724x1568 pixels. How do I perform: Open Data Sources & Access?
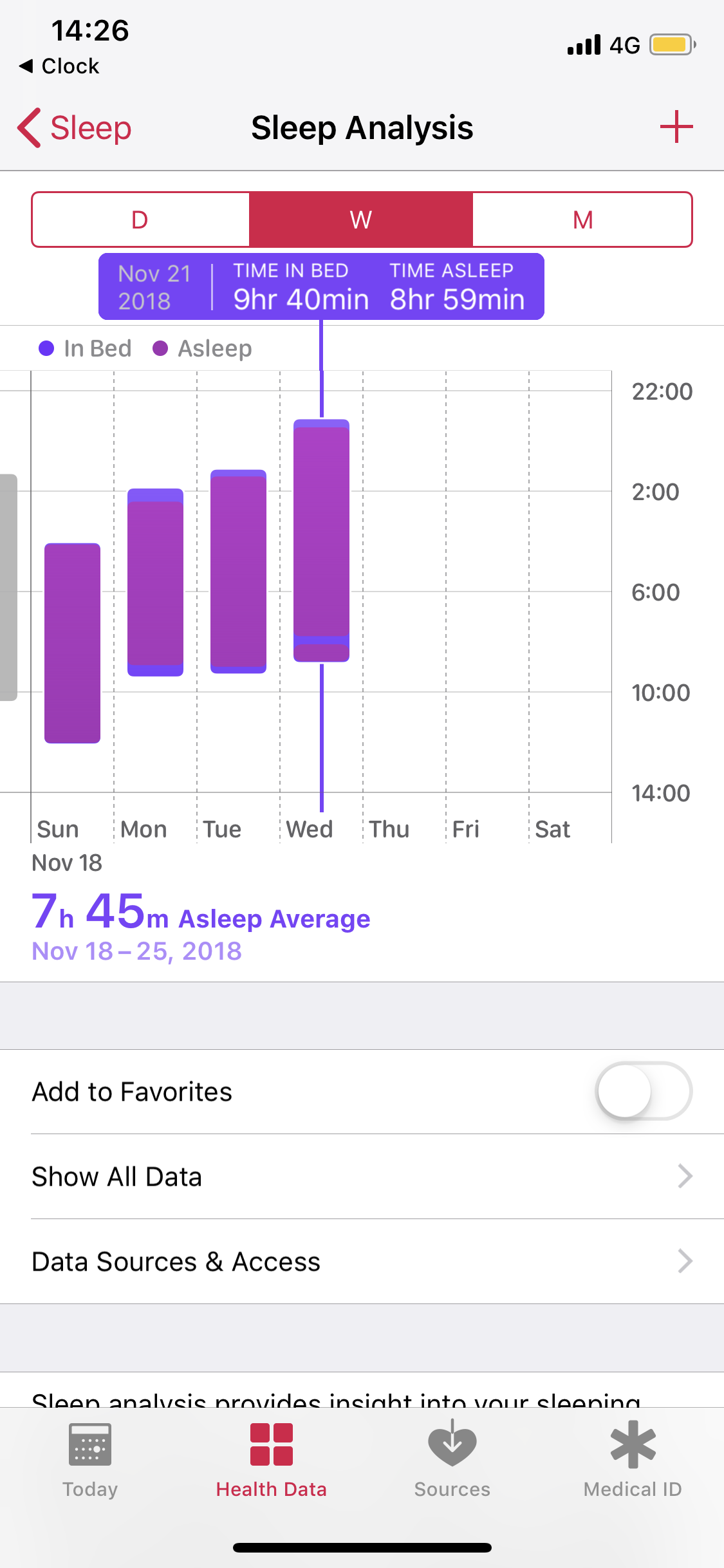click(362, 1261)
